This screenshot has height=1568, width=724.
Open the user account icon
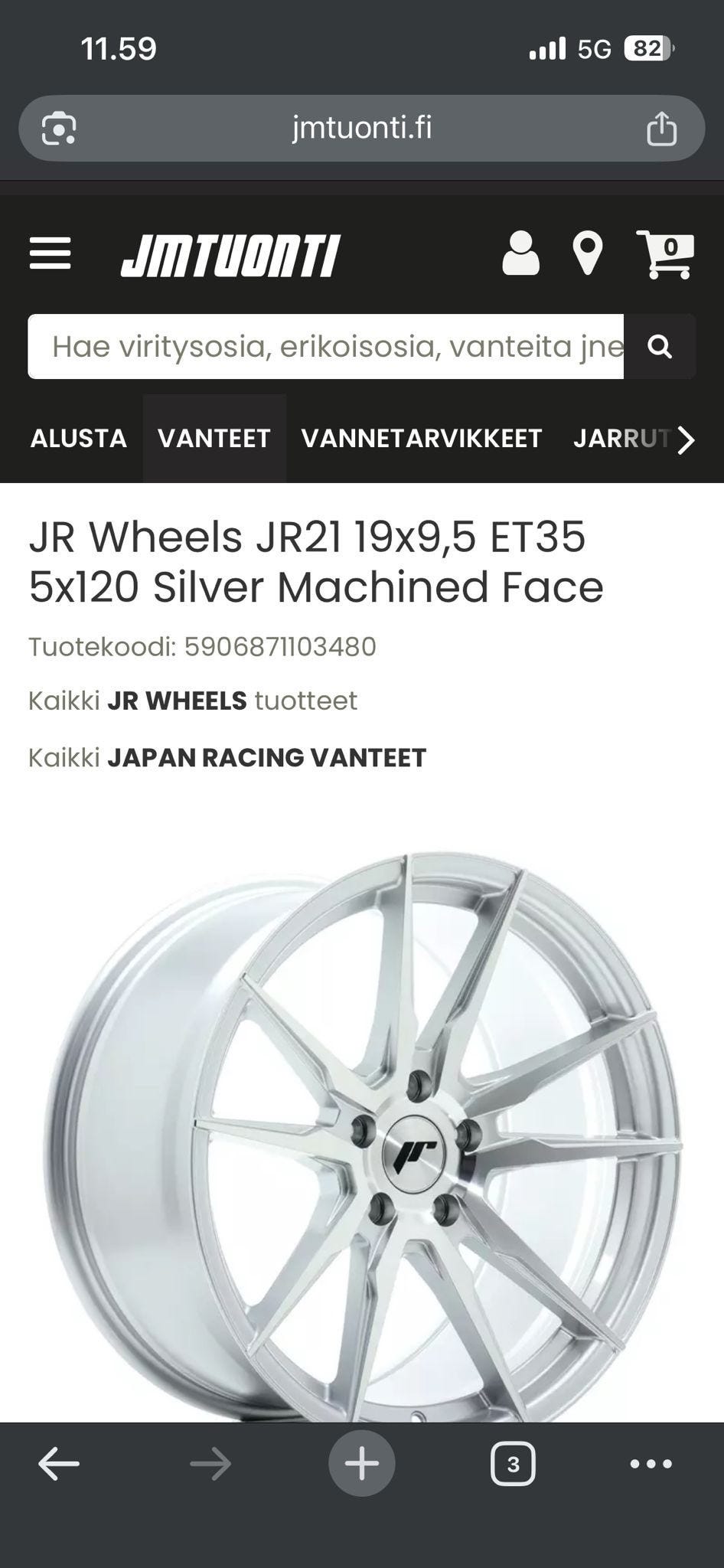click(520, 253)
